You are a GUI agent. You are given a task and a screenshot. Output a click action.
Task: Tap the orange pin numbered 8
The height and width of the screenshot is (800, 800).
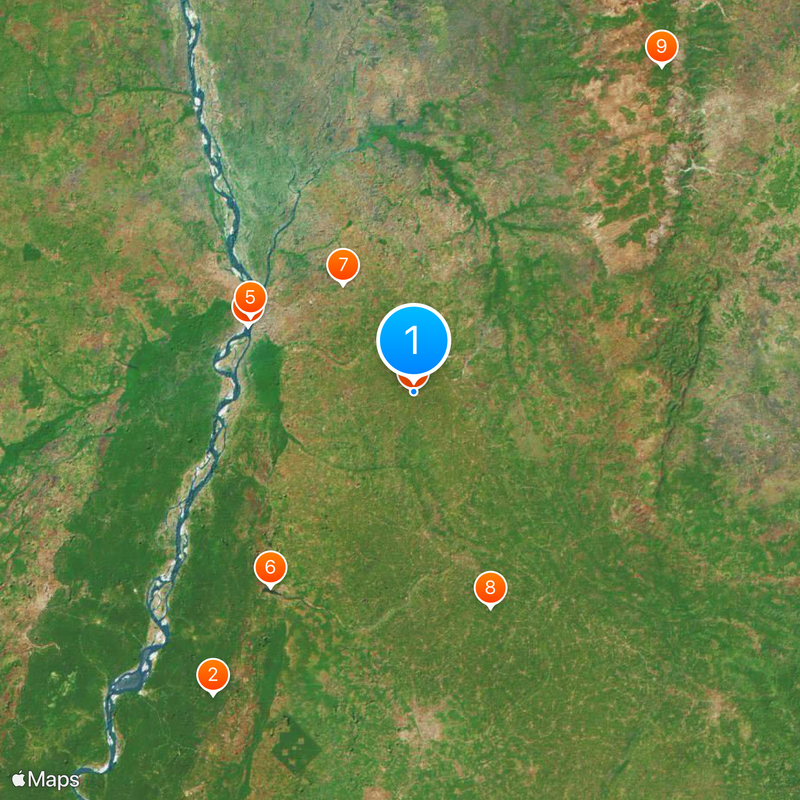coord(490,588)
